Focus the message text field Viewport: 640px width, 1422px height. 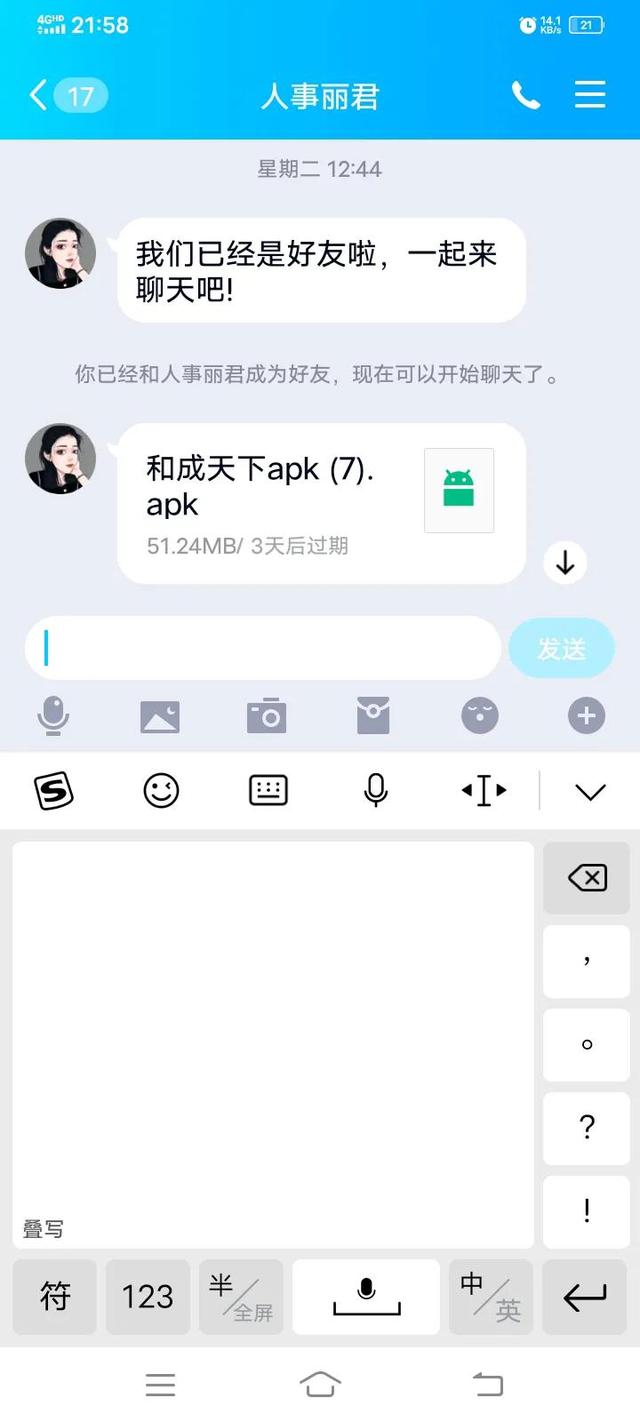click(262, 648)
